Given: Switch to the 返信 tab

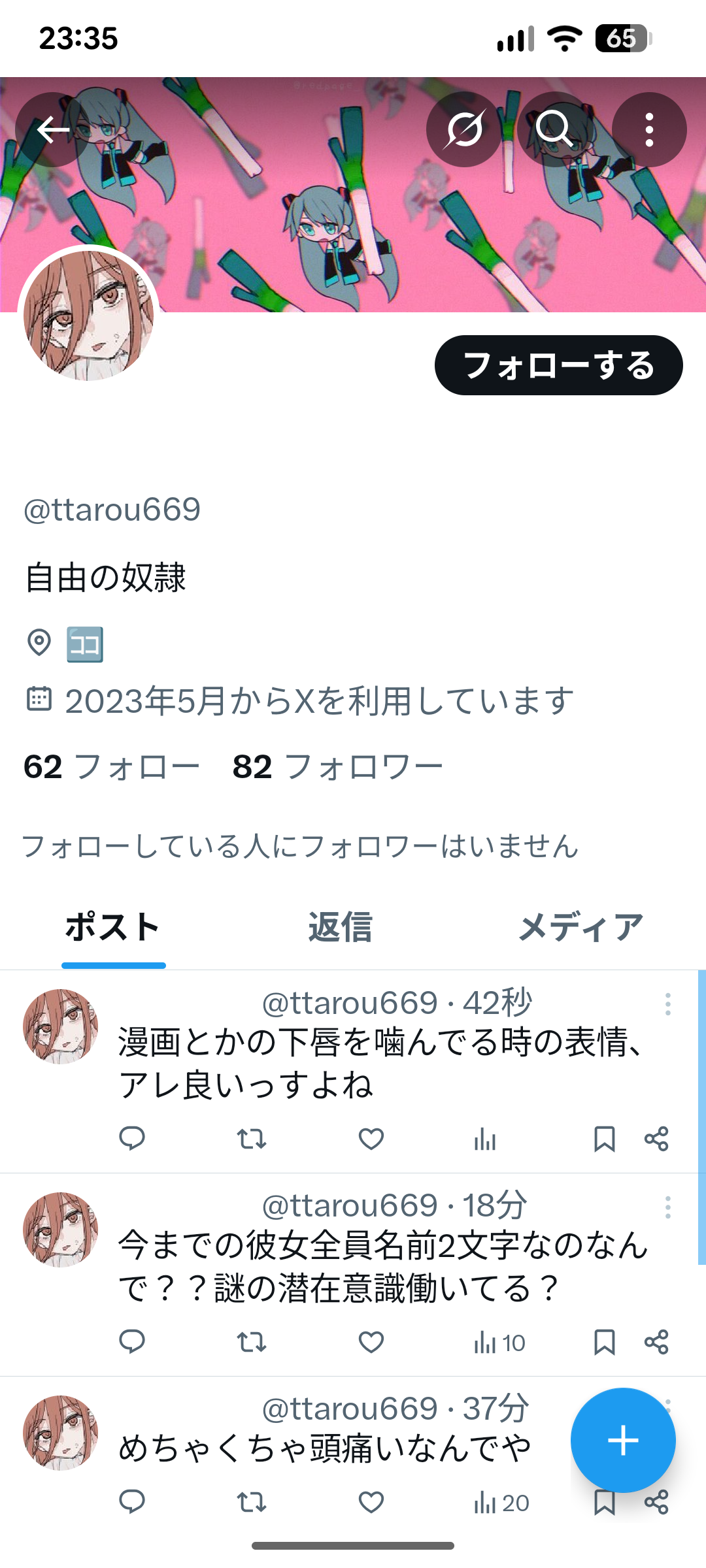Looking at the screenshot, I should 340,928.
